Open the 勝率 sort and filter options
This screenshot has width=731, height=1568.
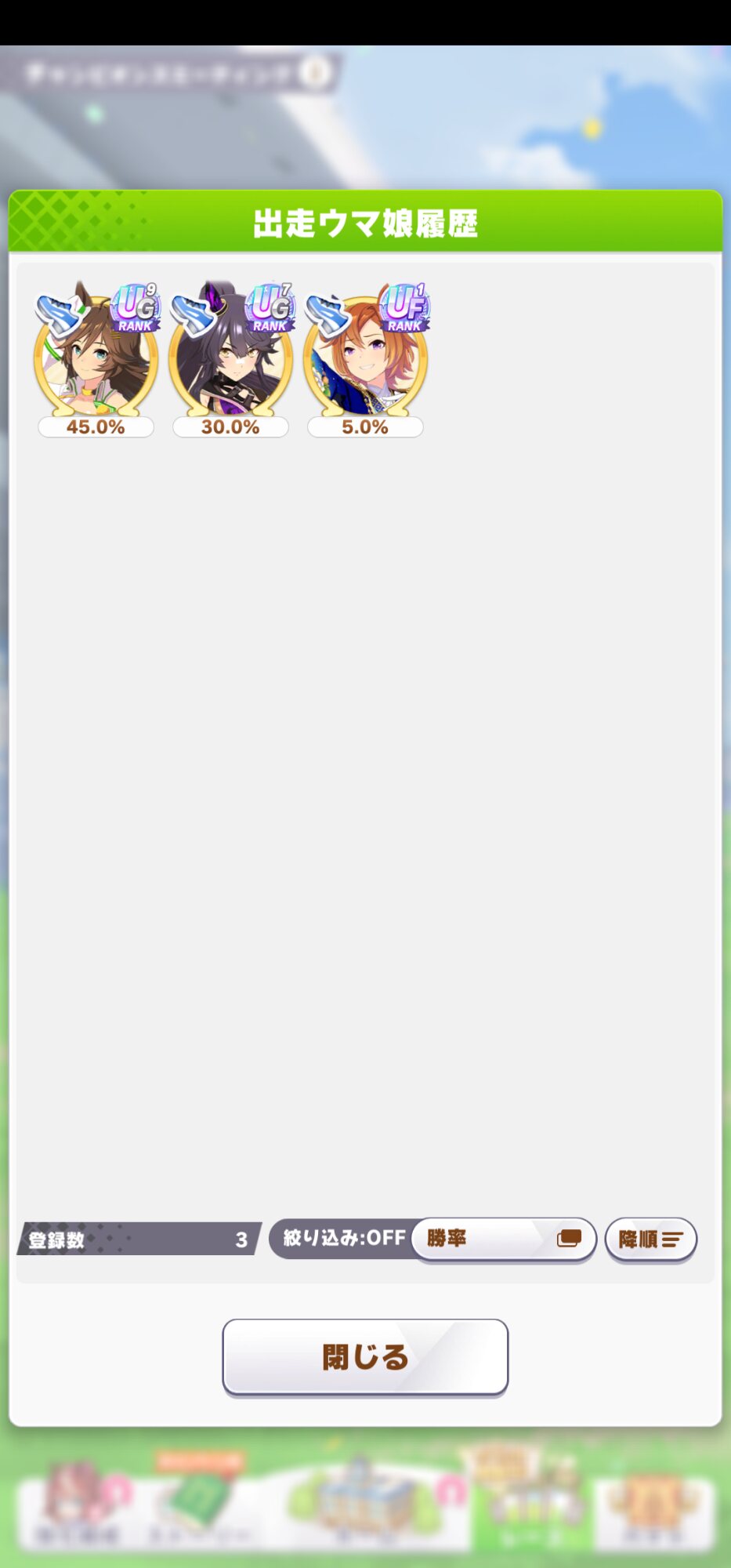pos(504,1239)
